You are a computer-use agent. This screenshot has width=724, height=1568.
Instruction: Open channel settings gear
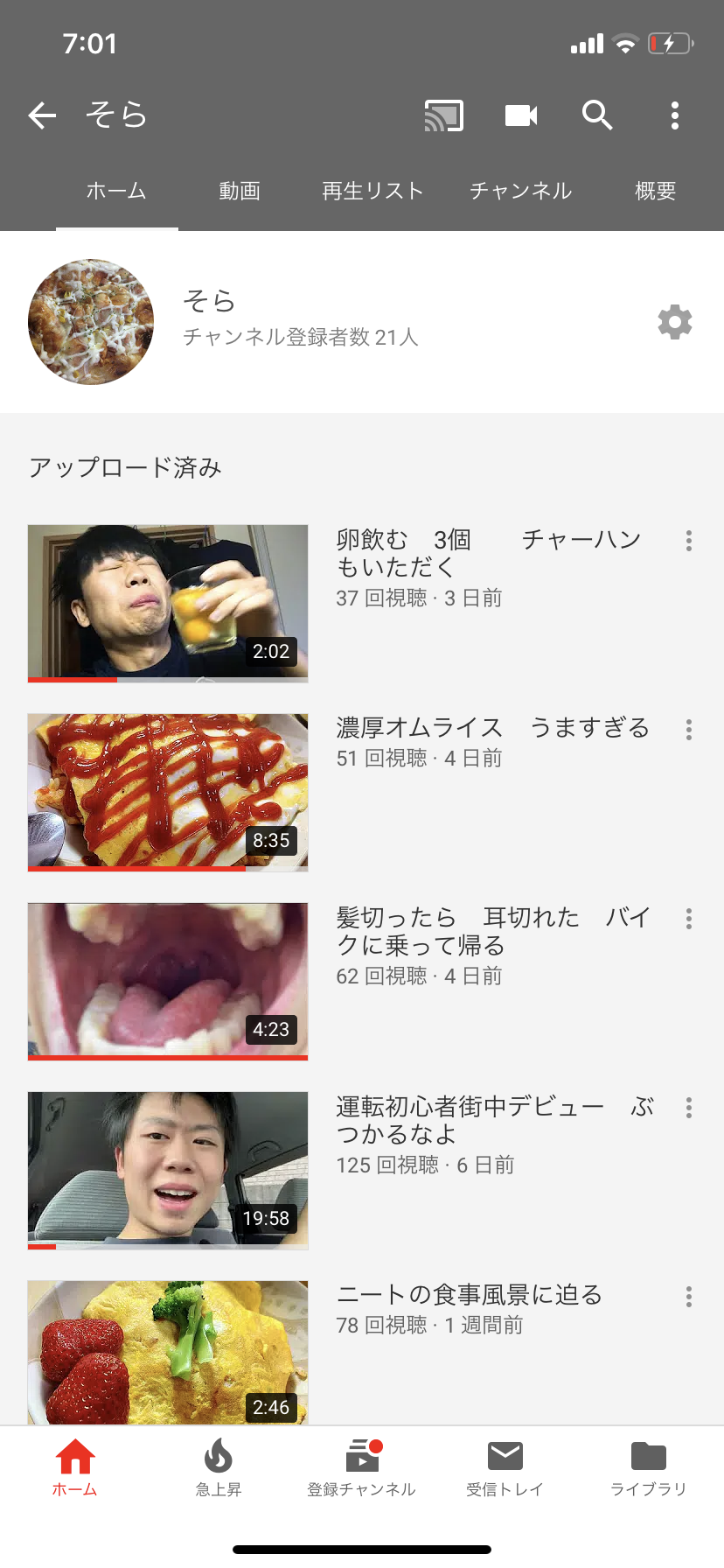tap(674, 323)
